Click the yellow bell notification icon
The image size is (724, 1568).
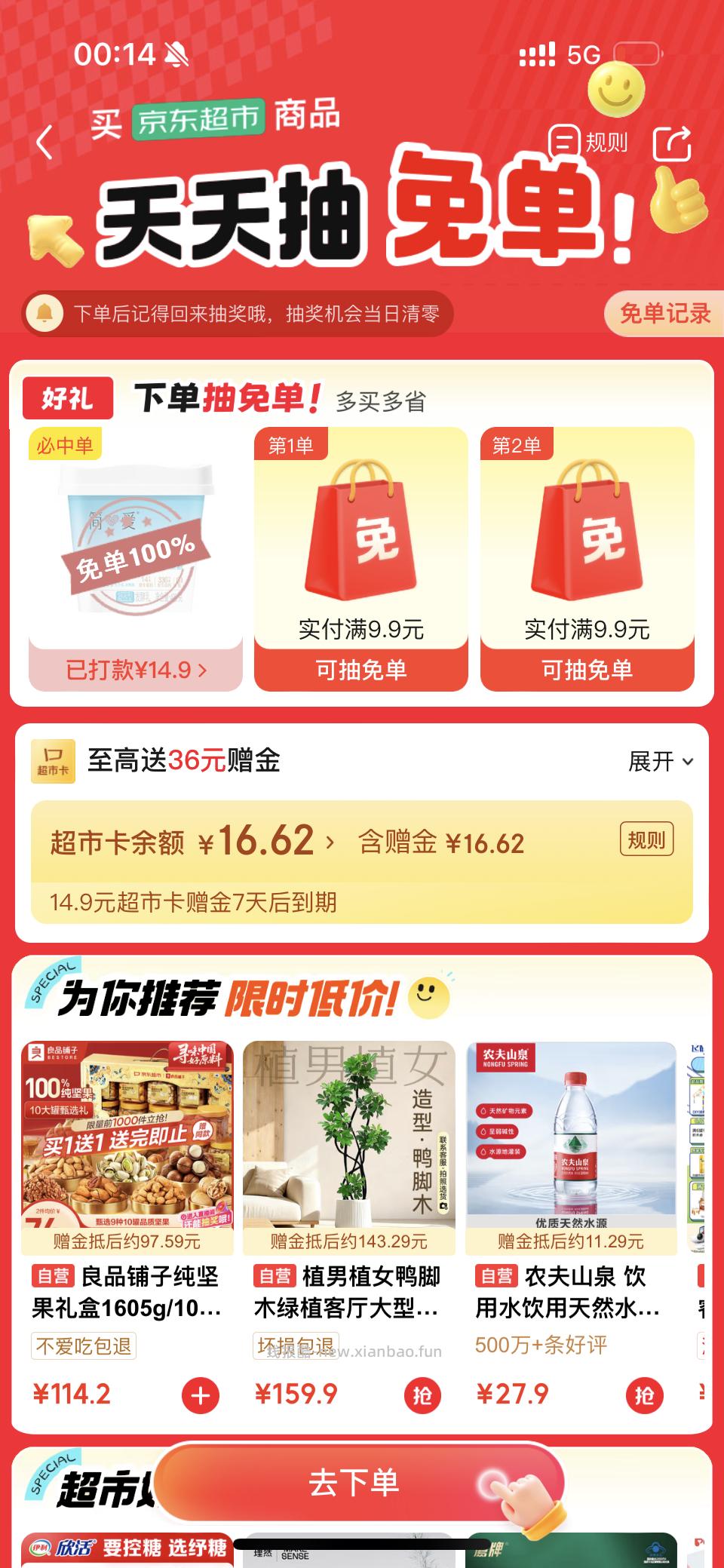(47, 313)
